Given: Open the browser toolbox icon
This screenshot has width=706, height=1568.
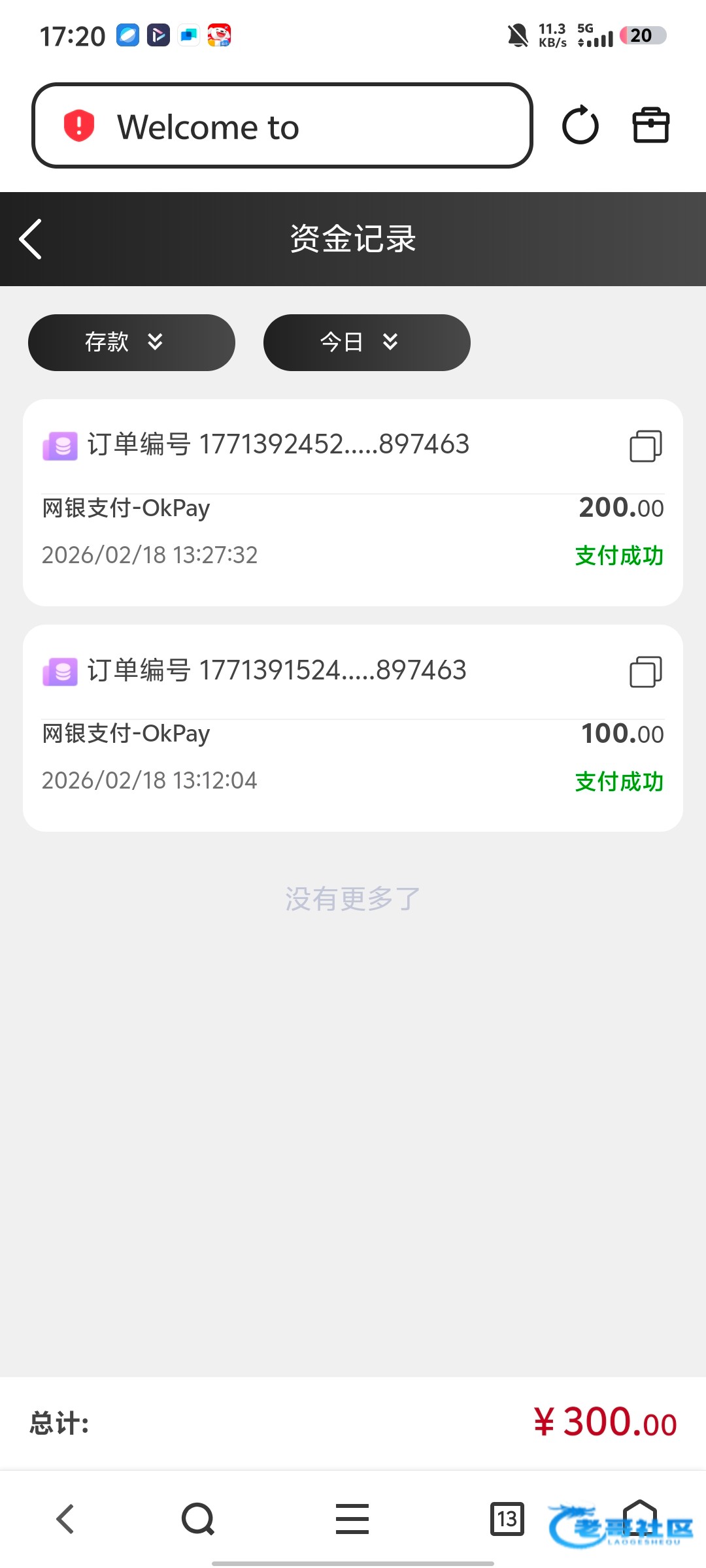Looking at the screenshot, I should [650, 125].
